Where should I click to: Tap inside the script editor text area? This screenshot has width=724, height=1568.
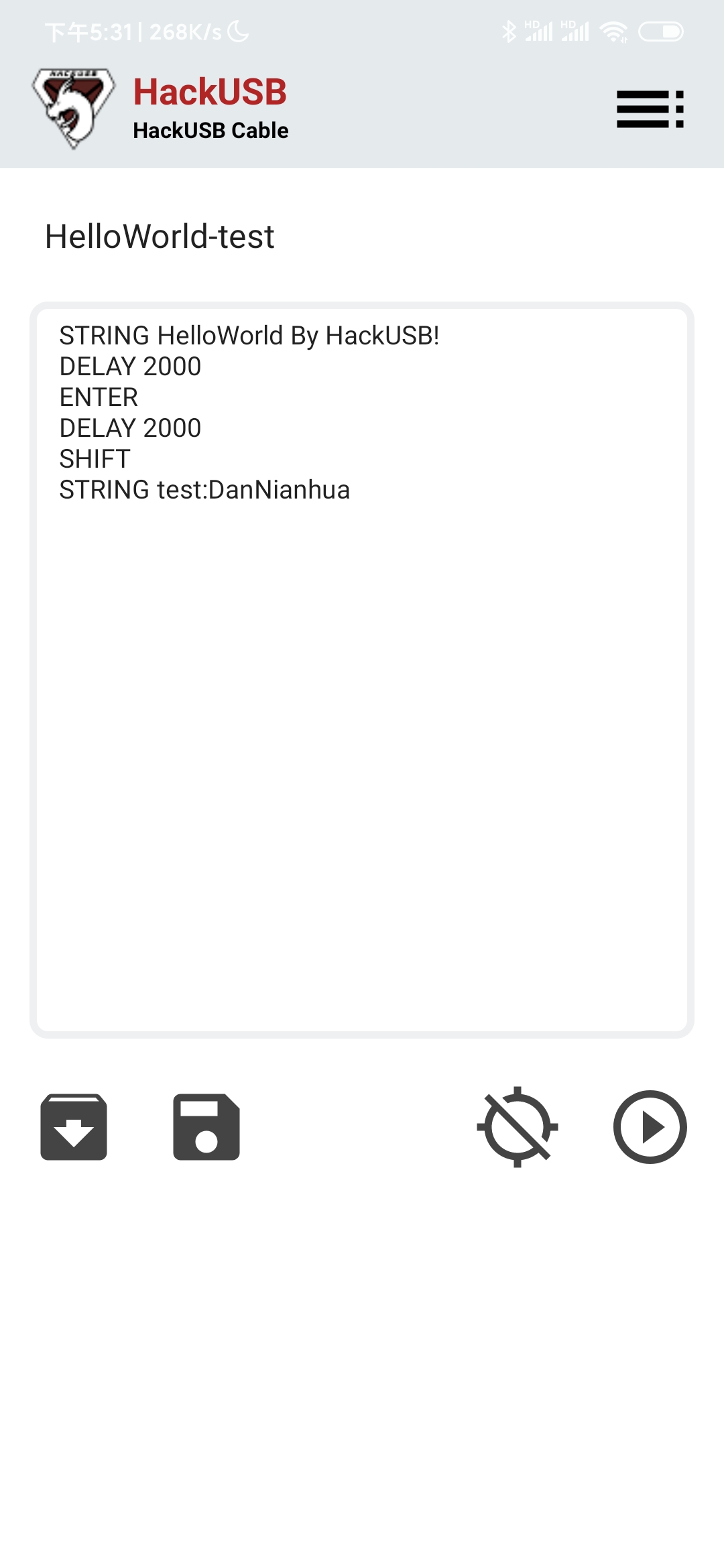coord(362,670)
